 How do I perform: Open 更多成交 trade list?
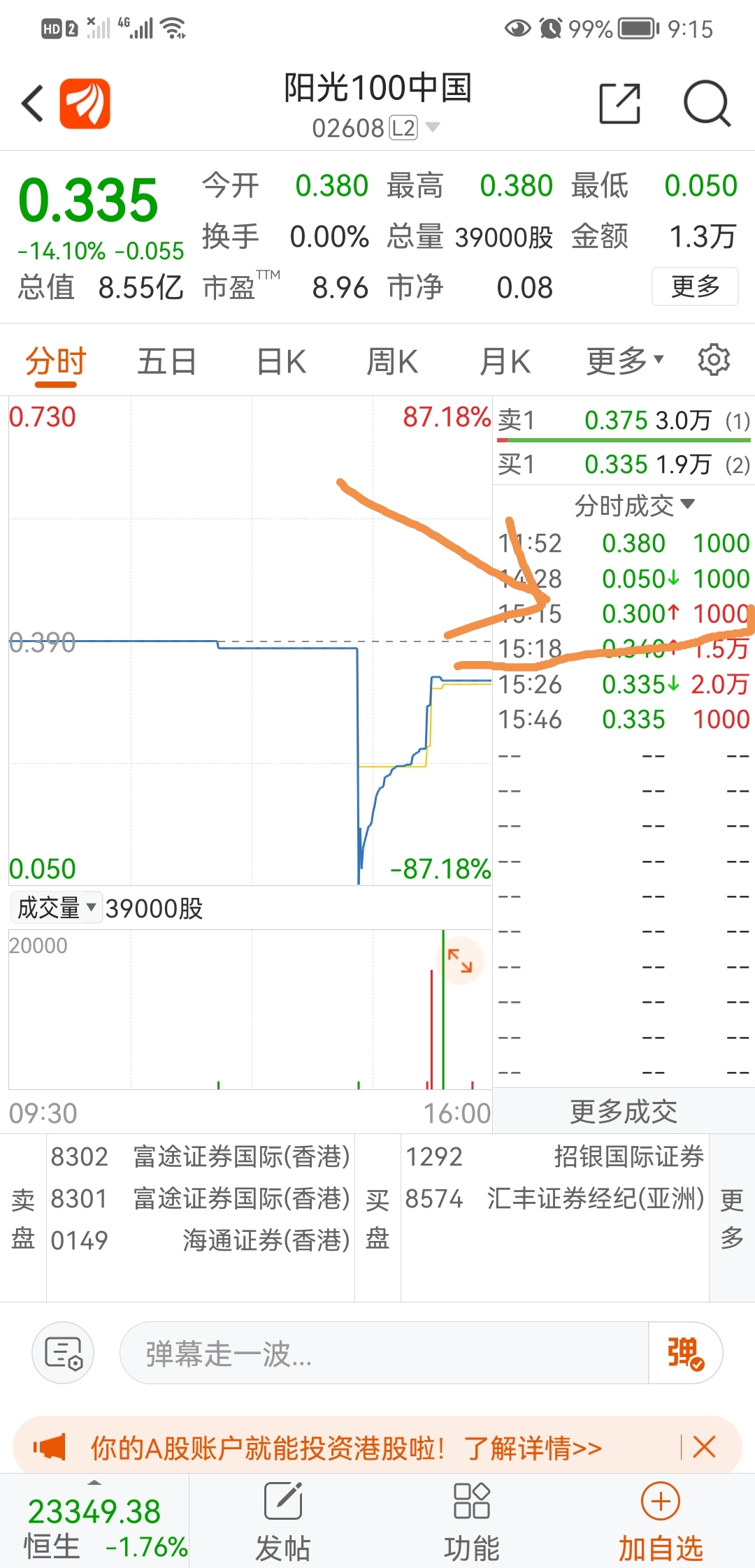click(624, 1111)
